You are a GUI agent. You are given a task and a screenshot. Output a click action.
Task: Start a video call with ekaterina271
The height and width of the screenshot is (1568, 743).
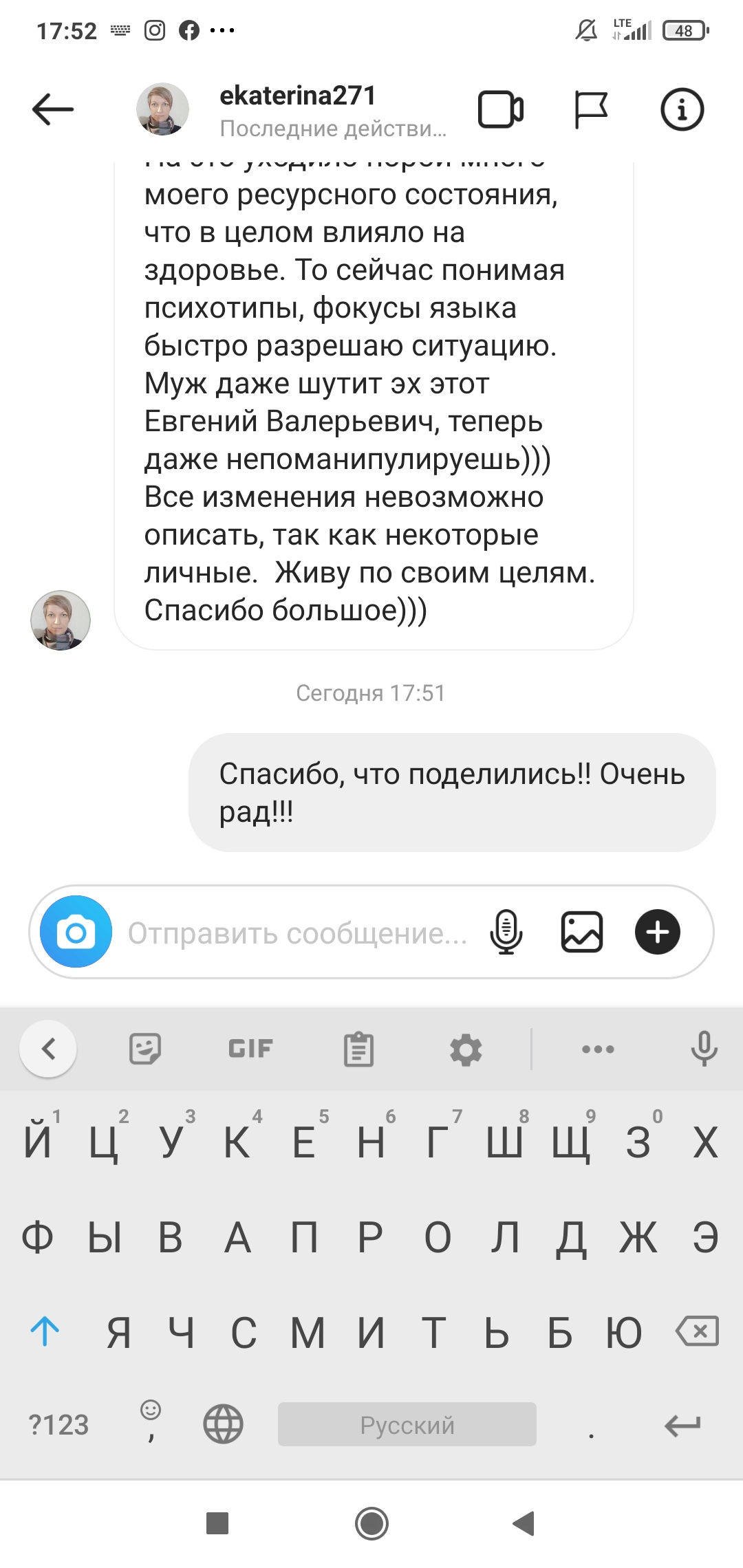click(x=501, y=109)
